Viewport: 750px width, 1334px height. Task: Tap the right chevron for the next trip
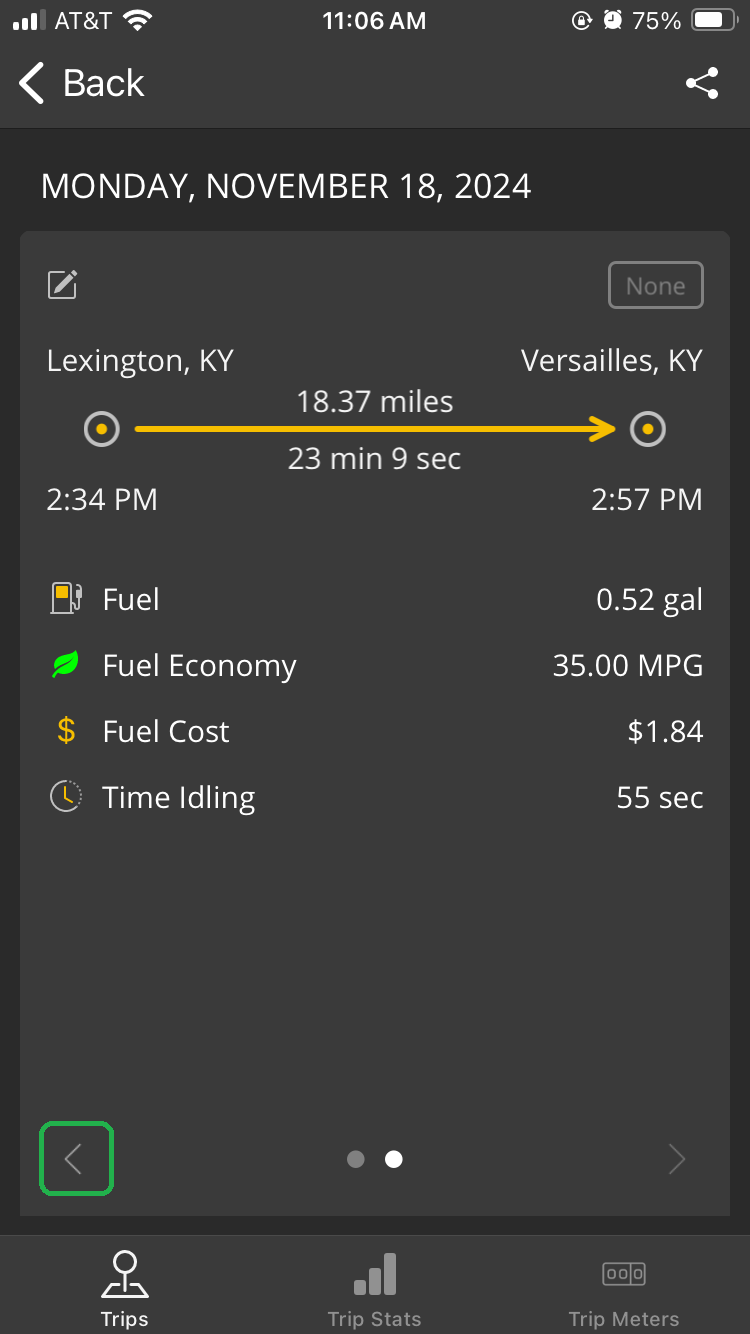point(677,1159)
